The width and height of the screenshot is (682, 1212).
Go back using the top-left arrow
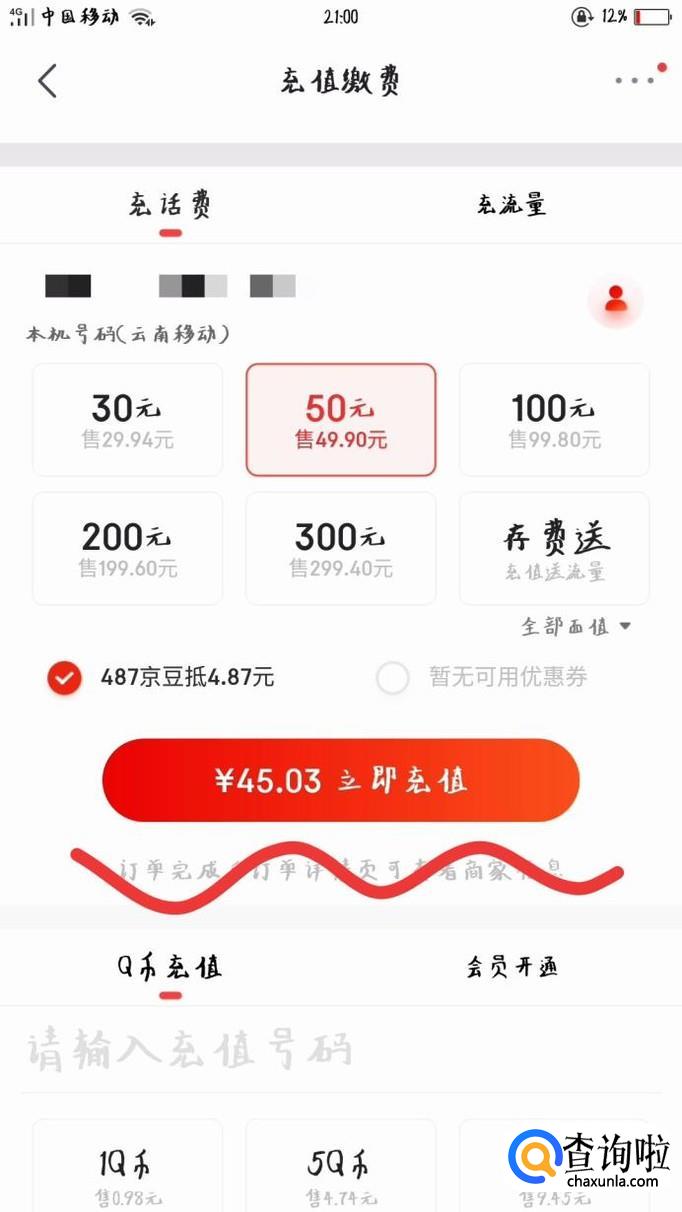[47, 81]
